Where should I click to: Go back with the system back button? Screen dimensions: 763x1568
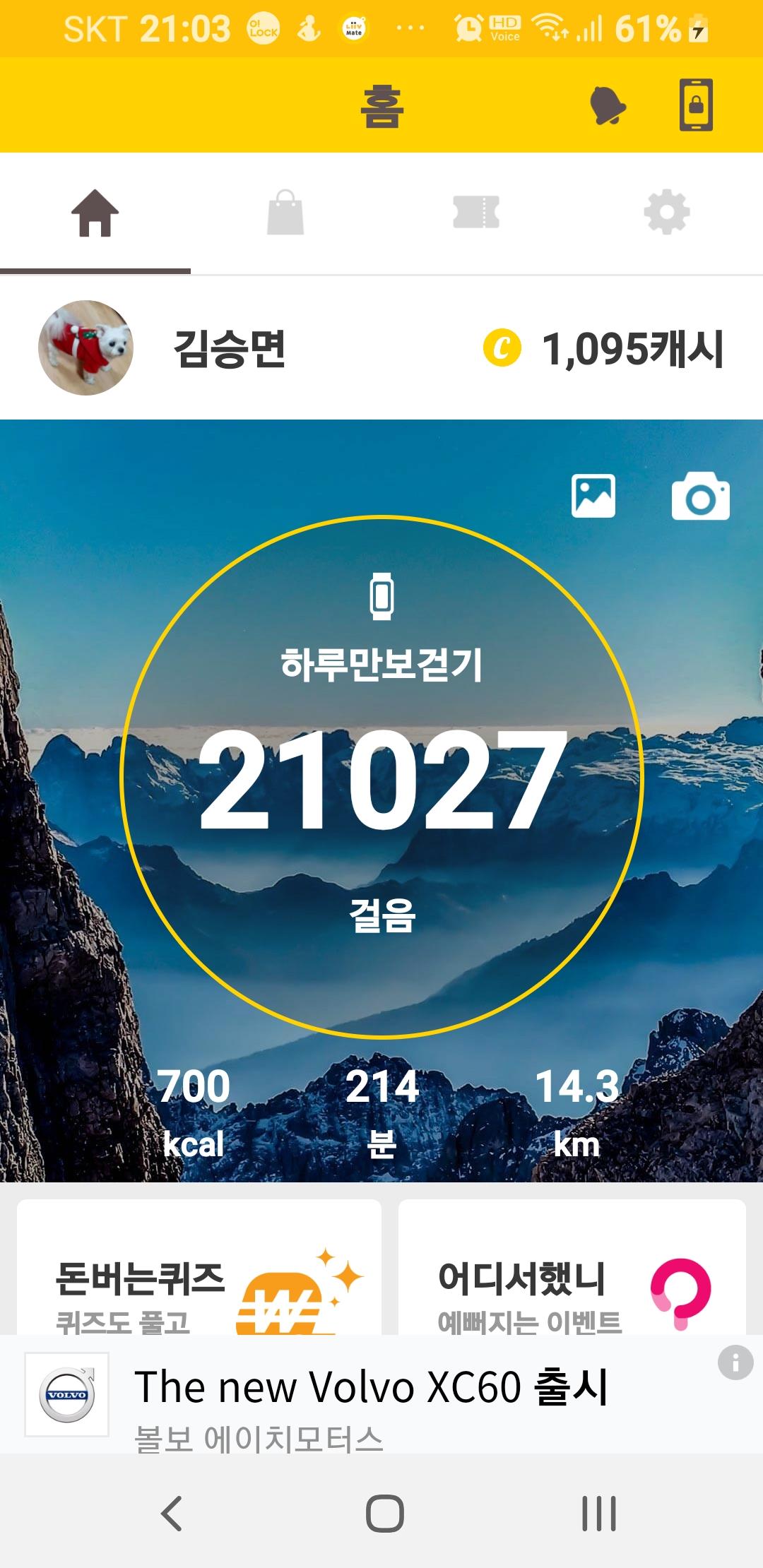pyautogui.click(x=172, y=1514)
